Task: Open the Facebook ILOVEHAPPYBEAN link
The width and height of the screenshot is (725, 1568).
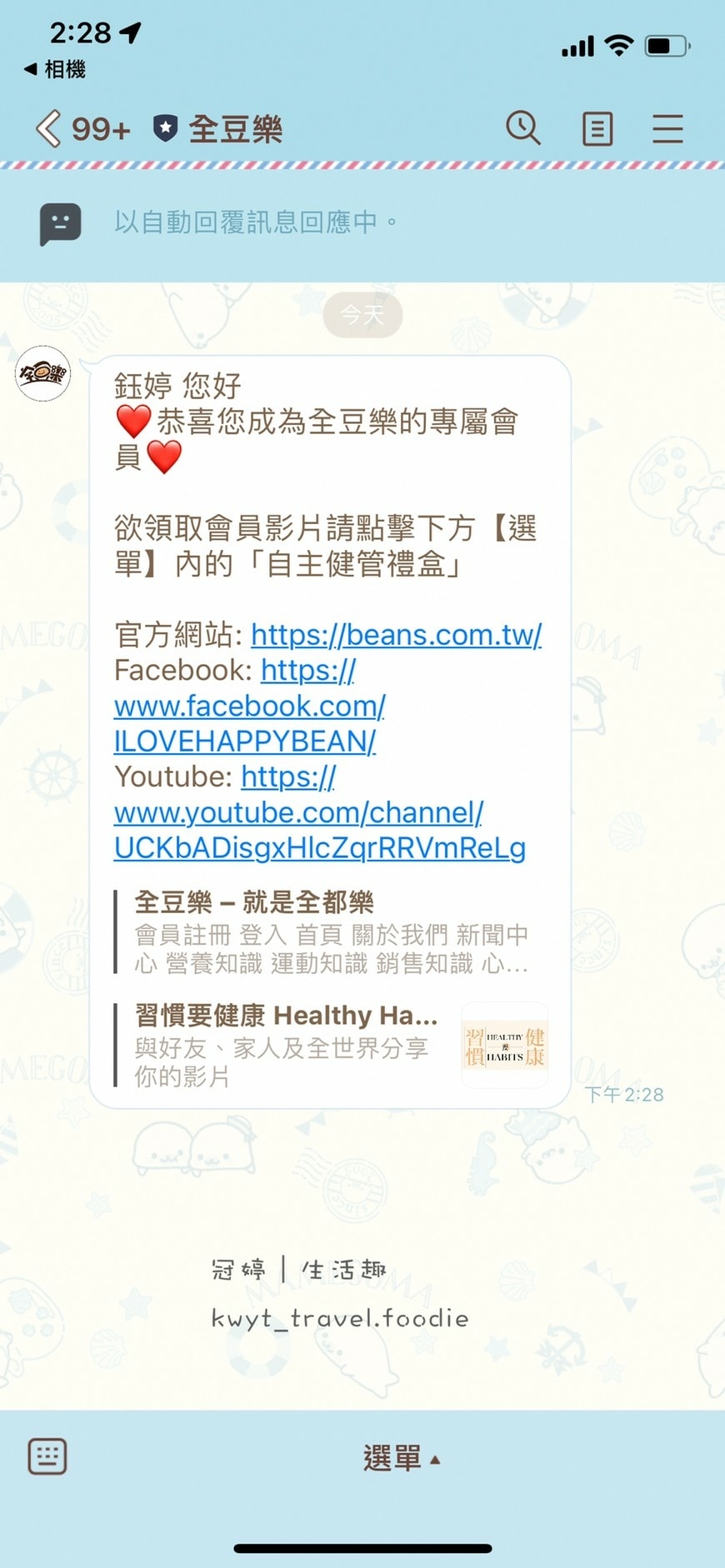Action: pos(249,707)
